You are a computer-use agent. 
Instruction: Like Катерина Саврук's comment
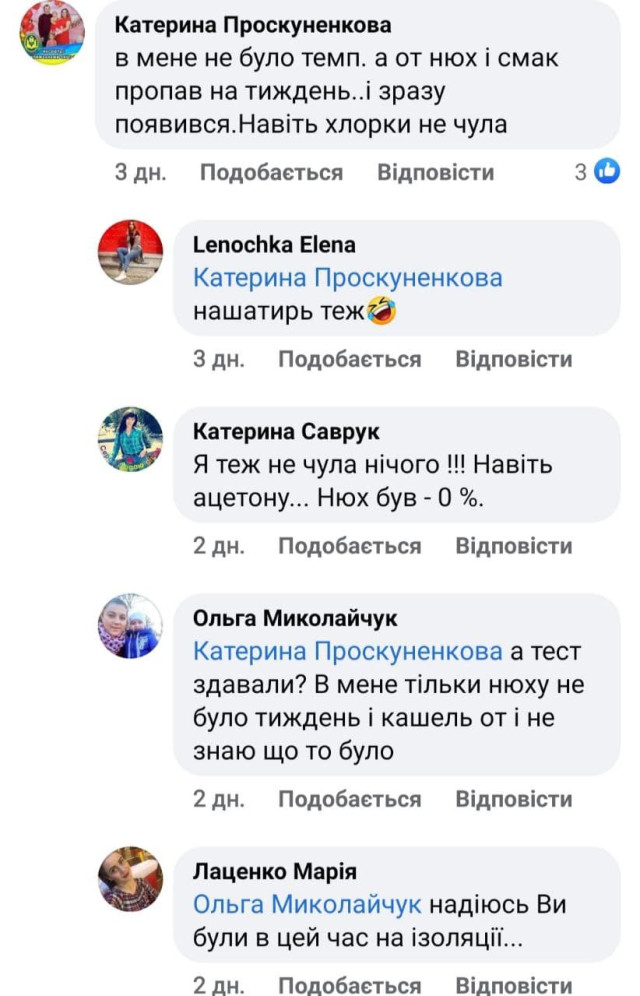pos(349,546)
